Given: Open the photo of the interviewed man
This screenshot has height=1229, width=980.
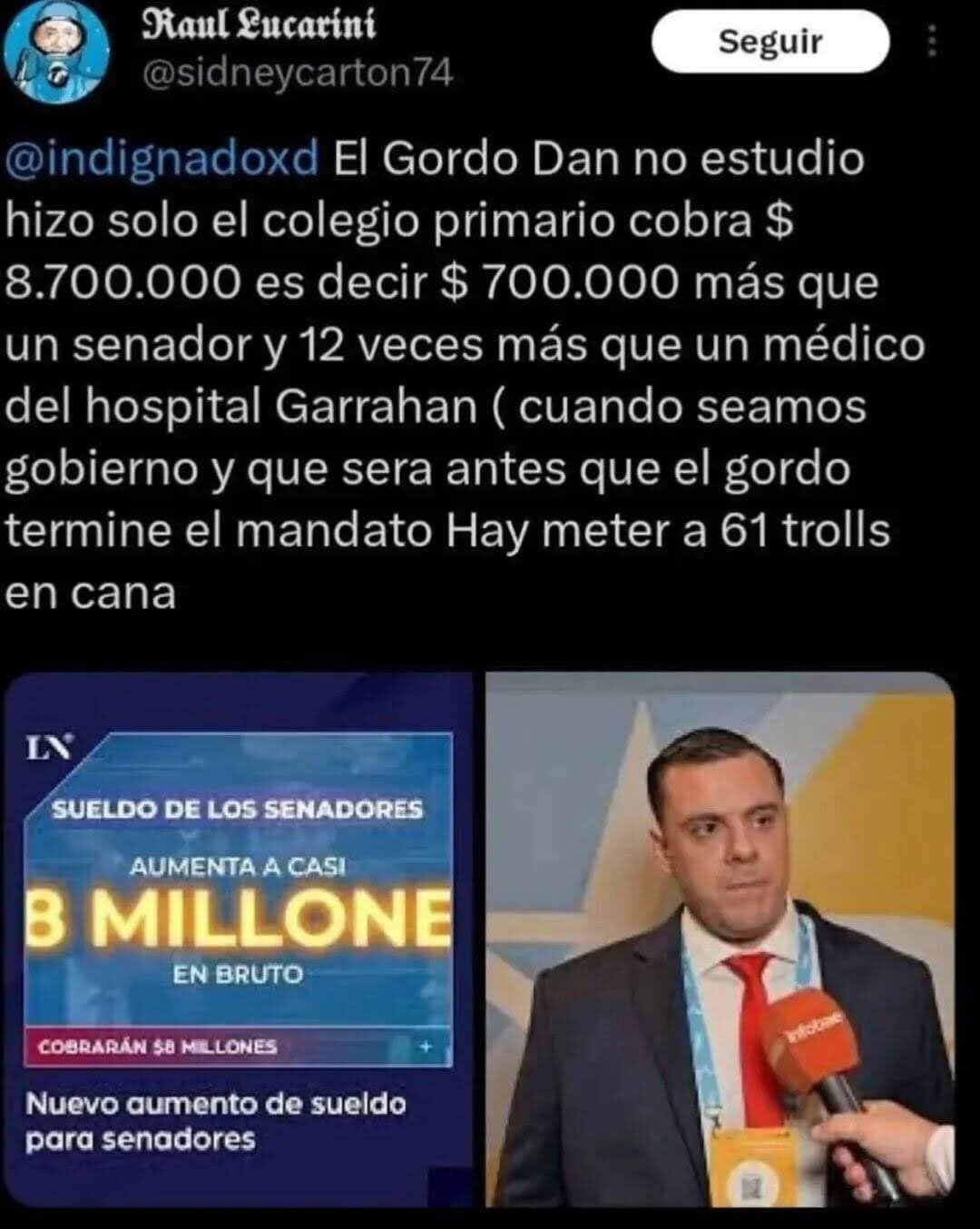Looking at the screenshot, I should [720, 939].
